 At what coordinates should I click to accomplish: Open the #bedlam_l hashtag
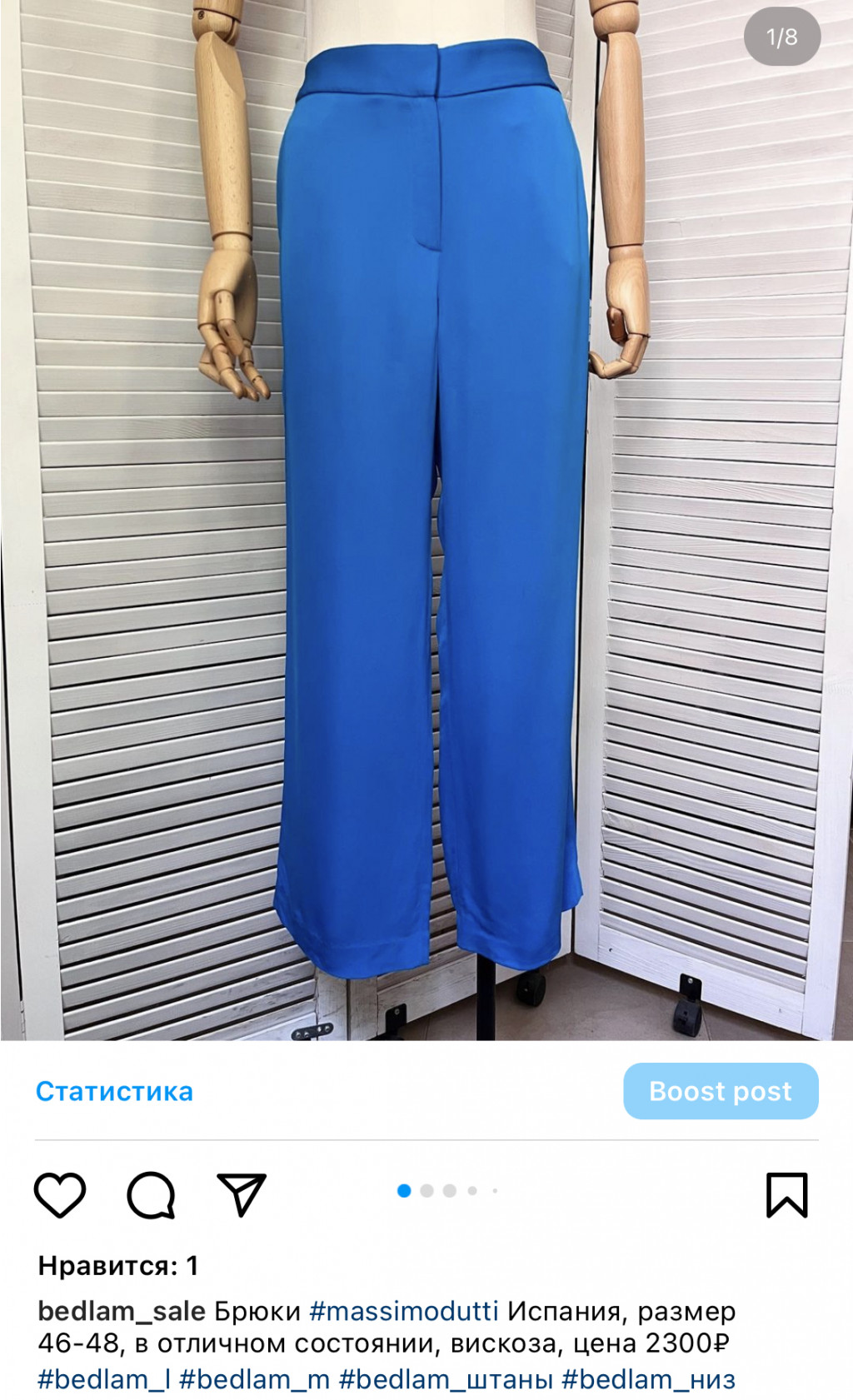[104, 1380]
